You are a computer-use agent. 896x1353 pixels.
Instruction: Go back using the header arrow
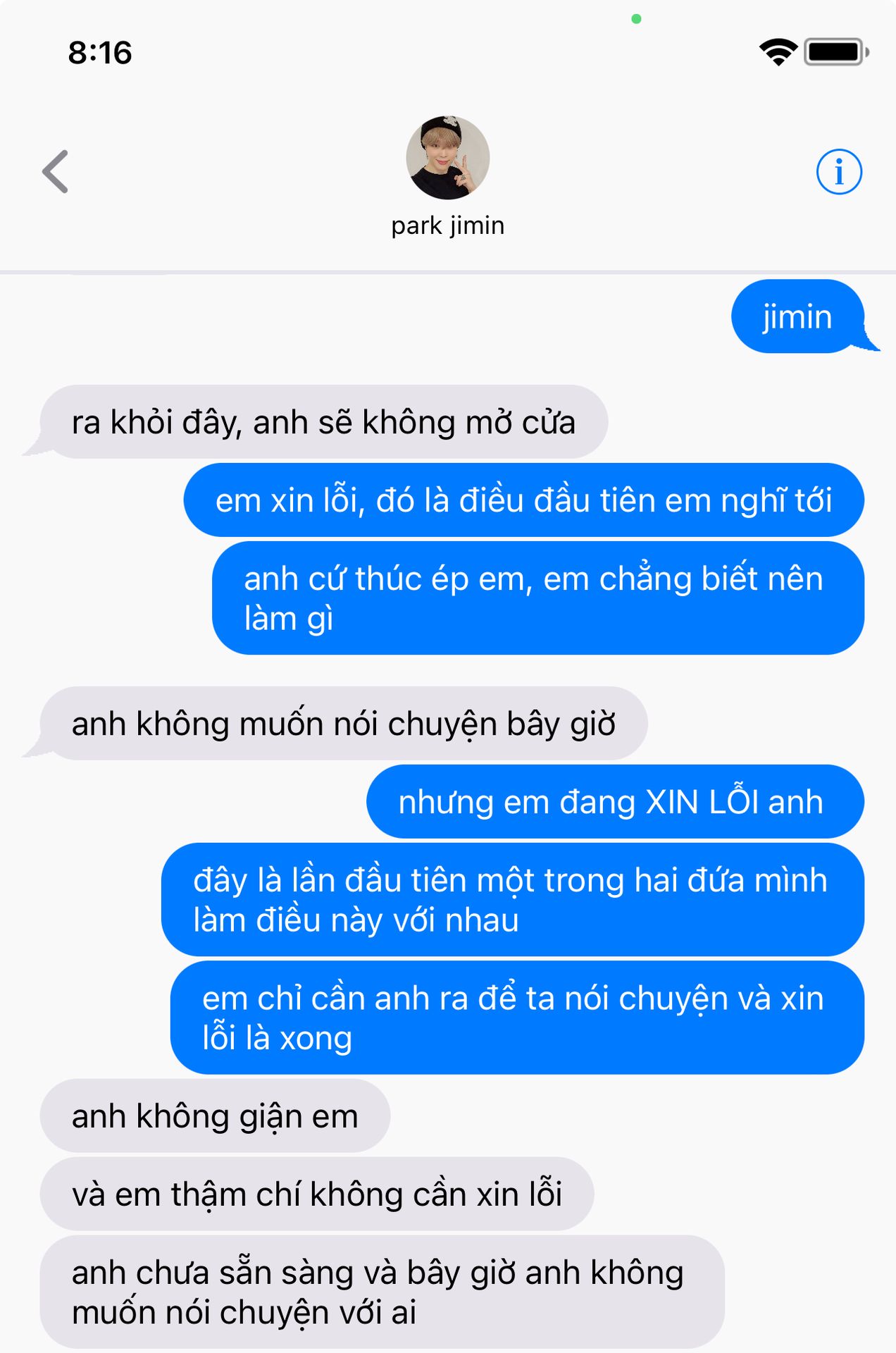pos(55,171)
